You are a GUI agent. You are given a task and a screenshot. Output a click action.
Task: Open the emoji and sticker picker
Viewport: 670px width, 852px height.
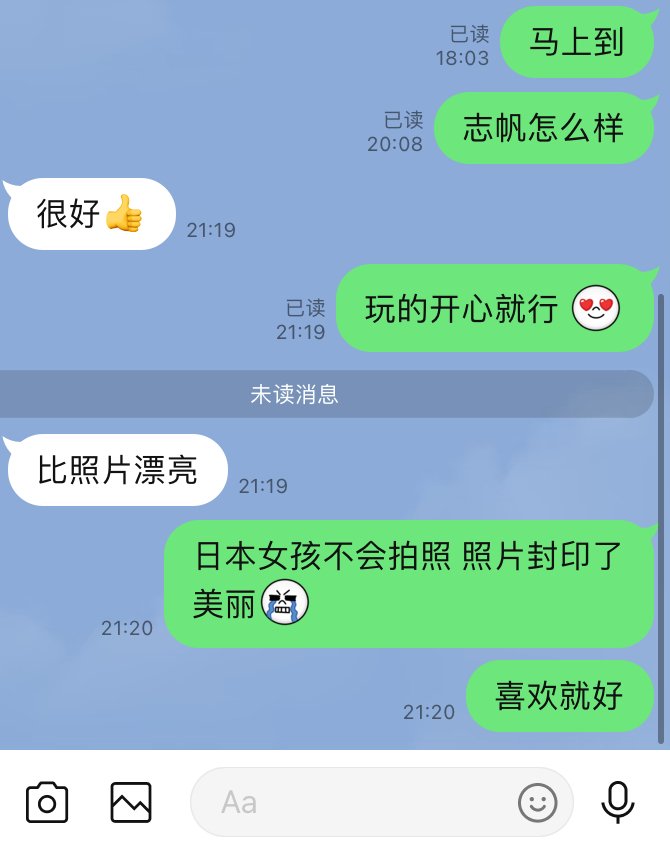click(538, 802)
